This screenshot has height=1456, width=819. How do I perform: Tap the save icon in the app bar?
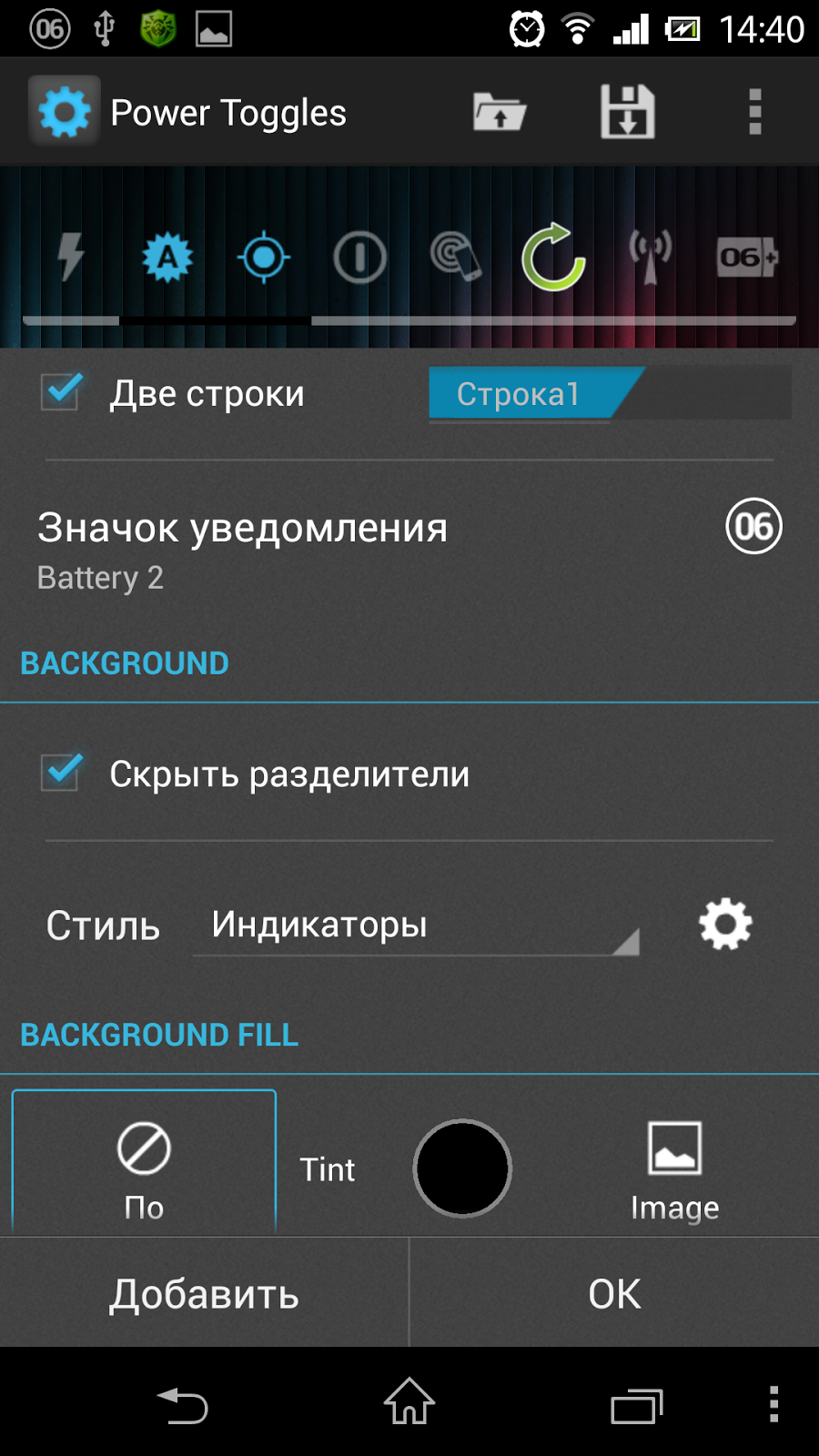[x=627, y=113]
